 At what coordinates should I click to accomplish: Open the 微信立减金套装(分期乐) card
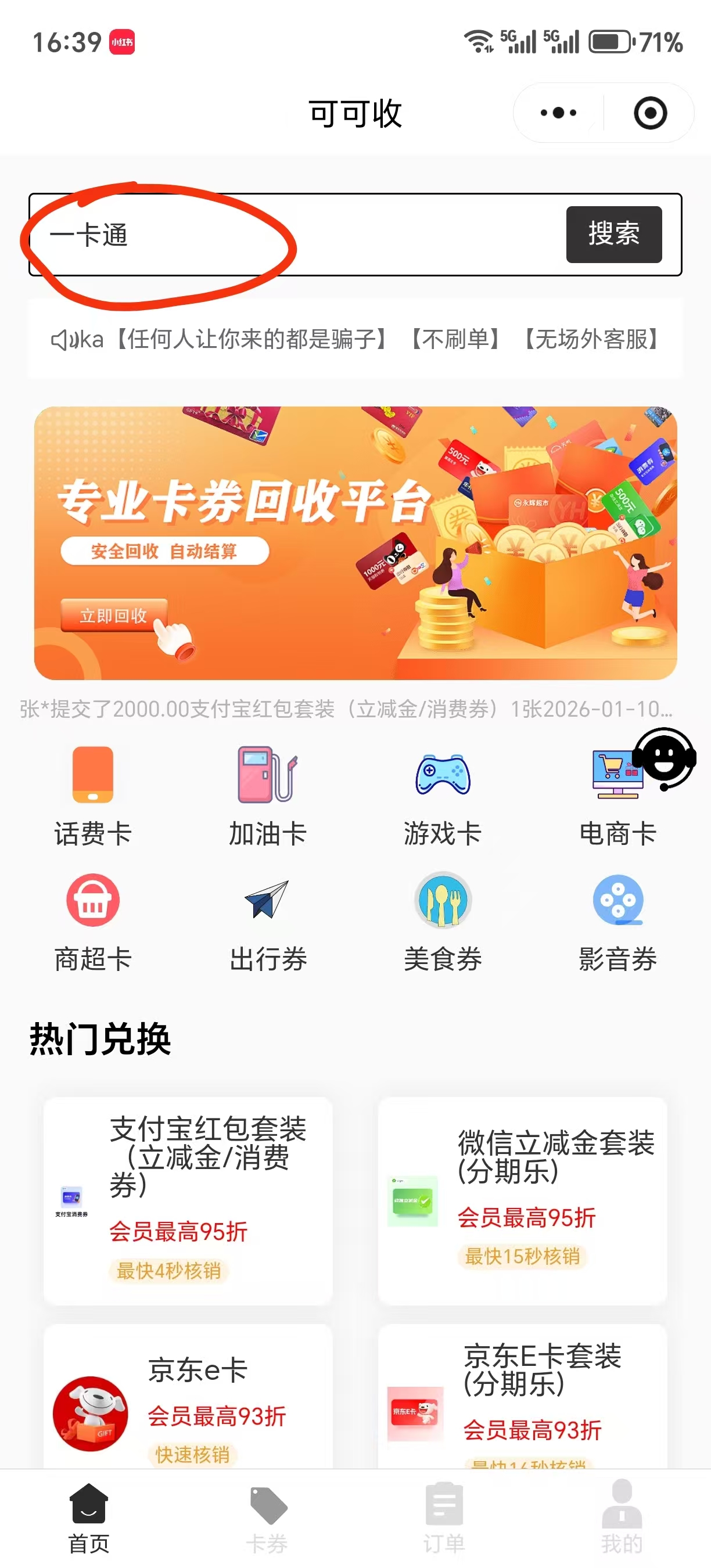[x=522, y=1200]
